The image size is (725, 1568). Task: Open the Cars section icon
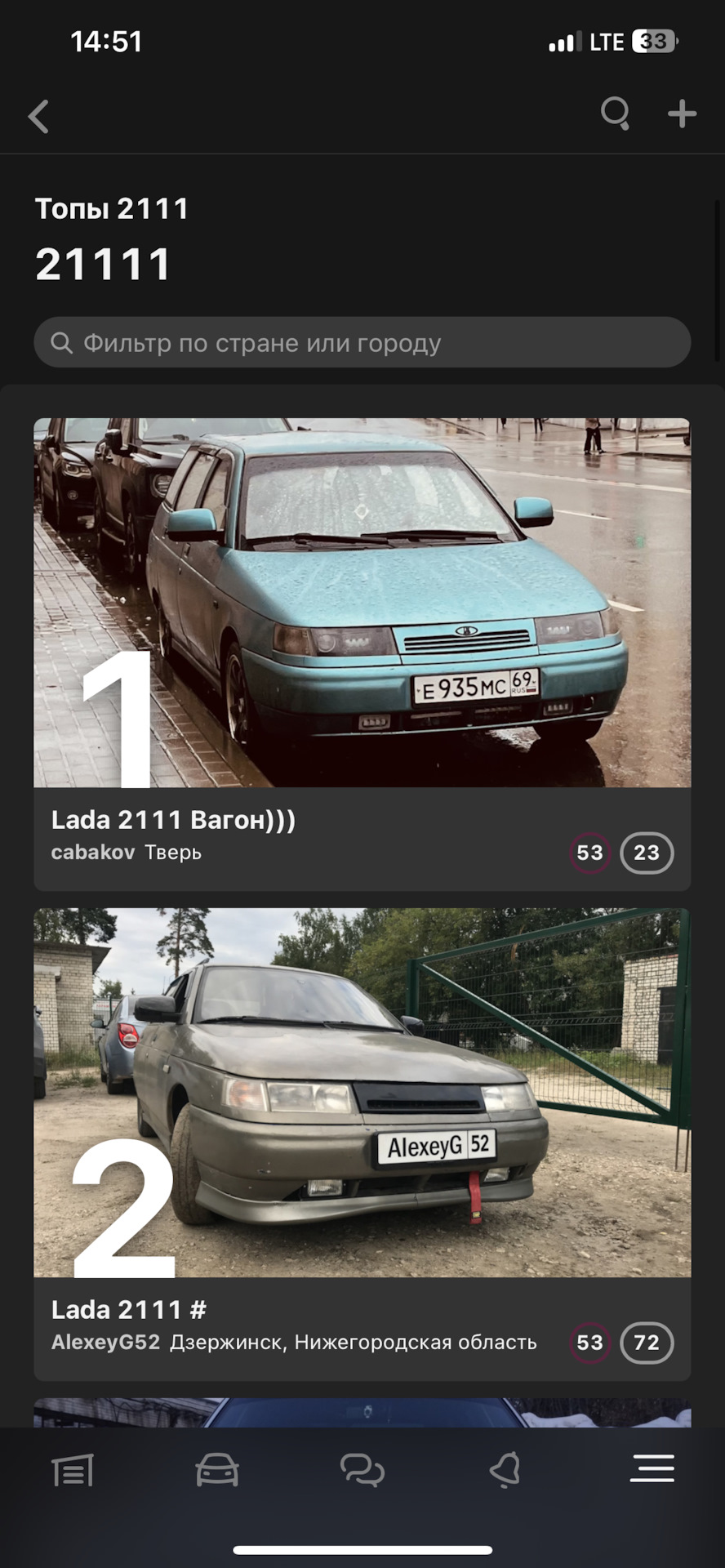click(217, 1472)
